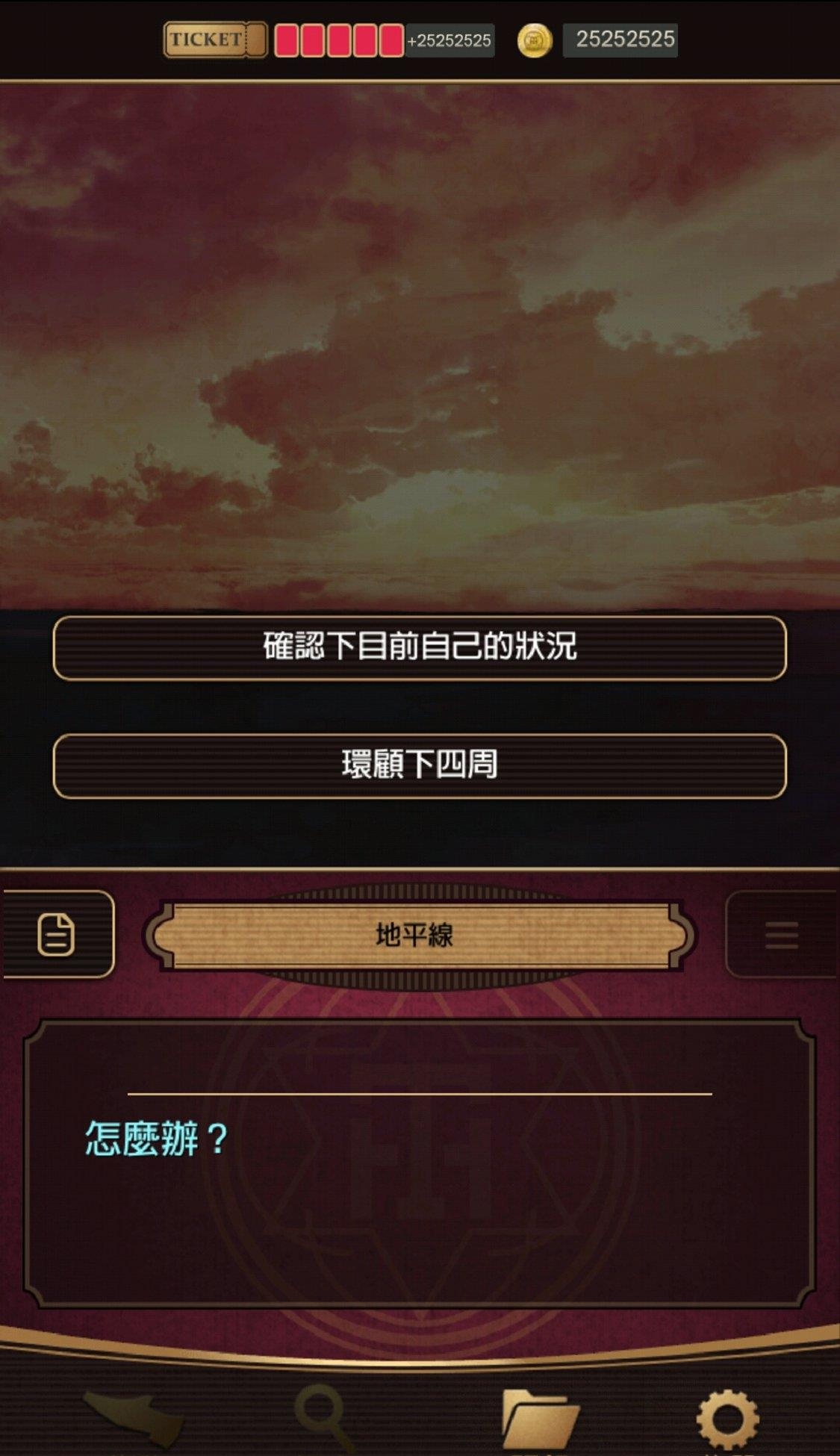Open the folder icon
This screenshot has height=1456, width=840.
tap(538, 1416)
